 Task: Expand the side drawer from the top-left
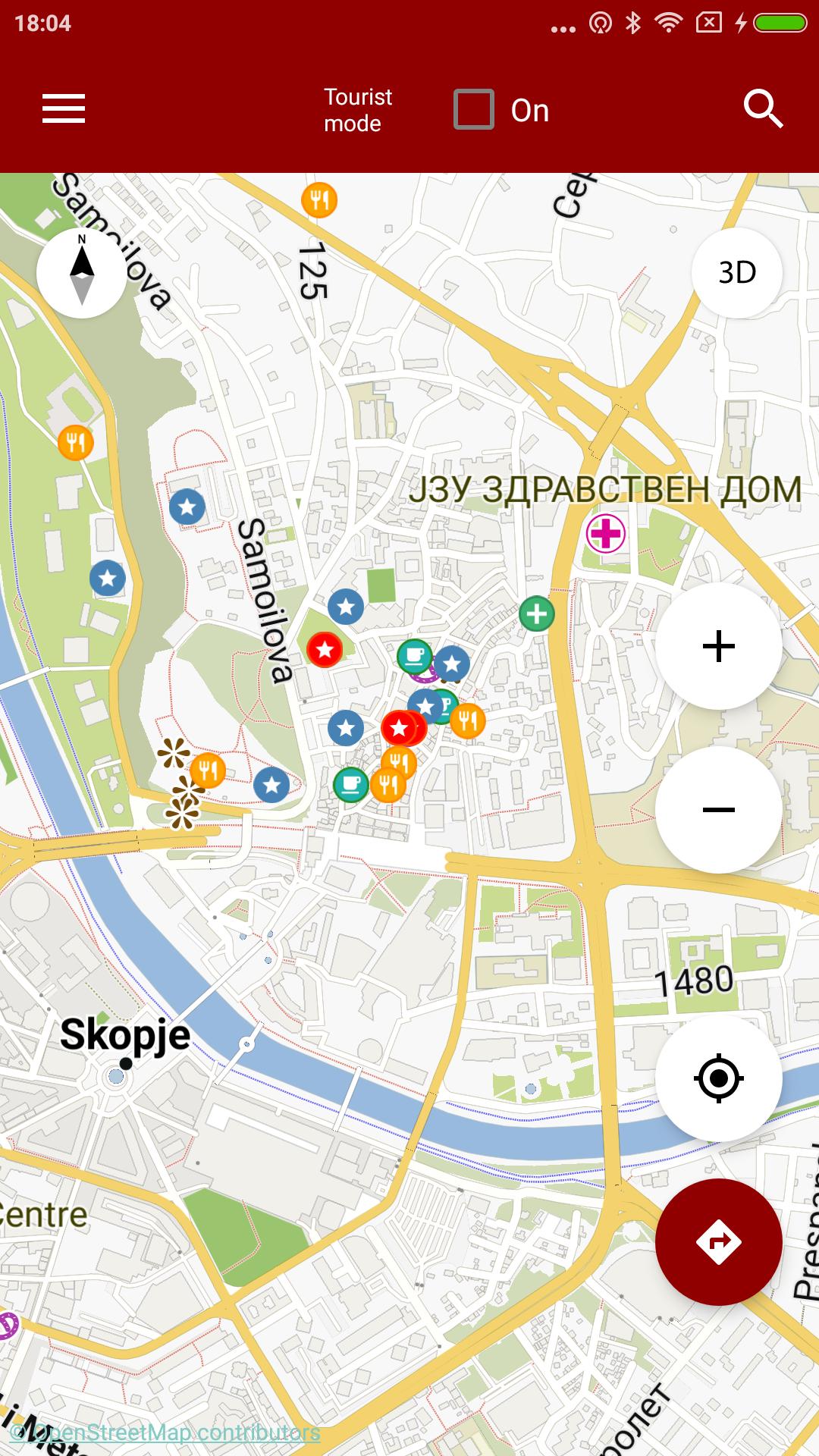tap(64, 108)
